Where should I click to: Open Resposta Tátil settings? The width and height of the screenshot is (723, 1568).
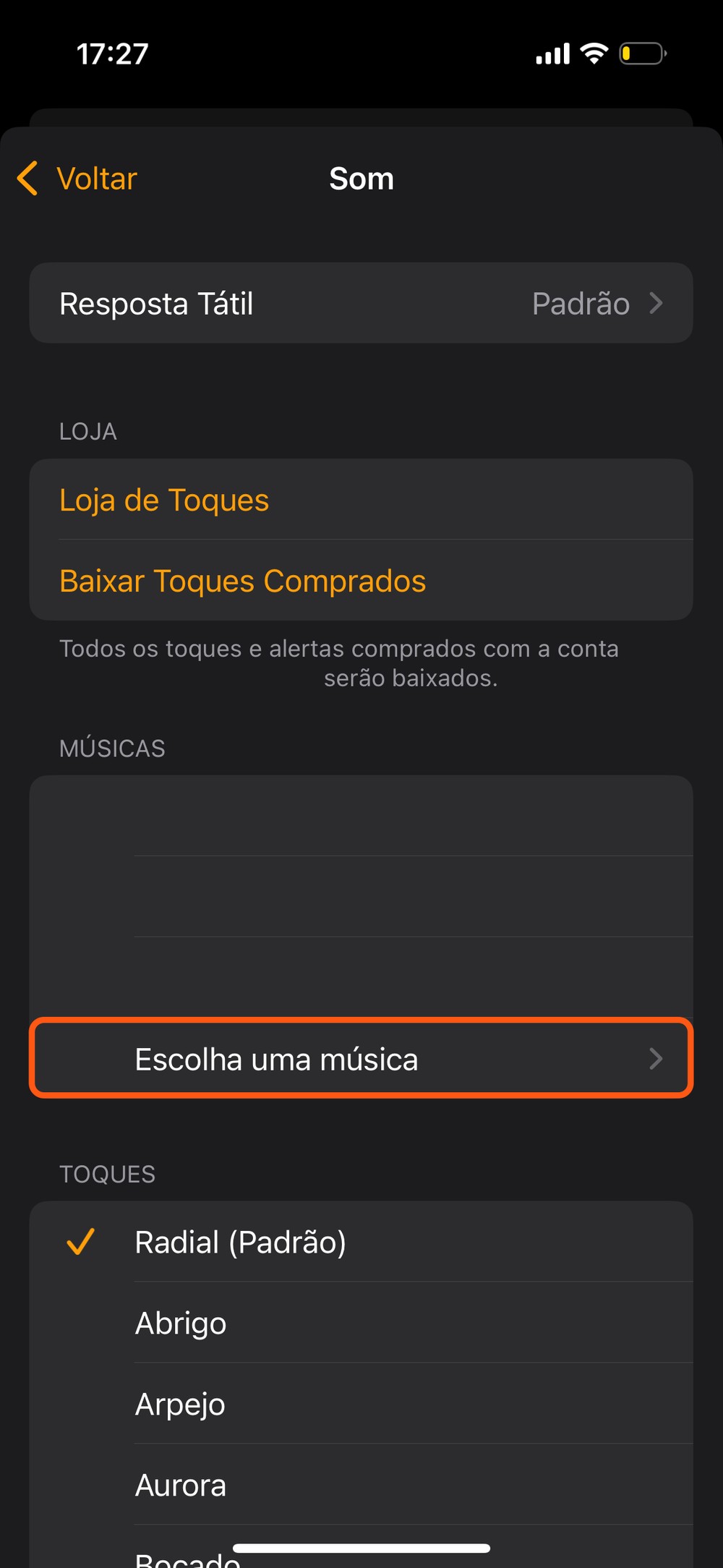point(361,303)
